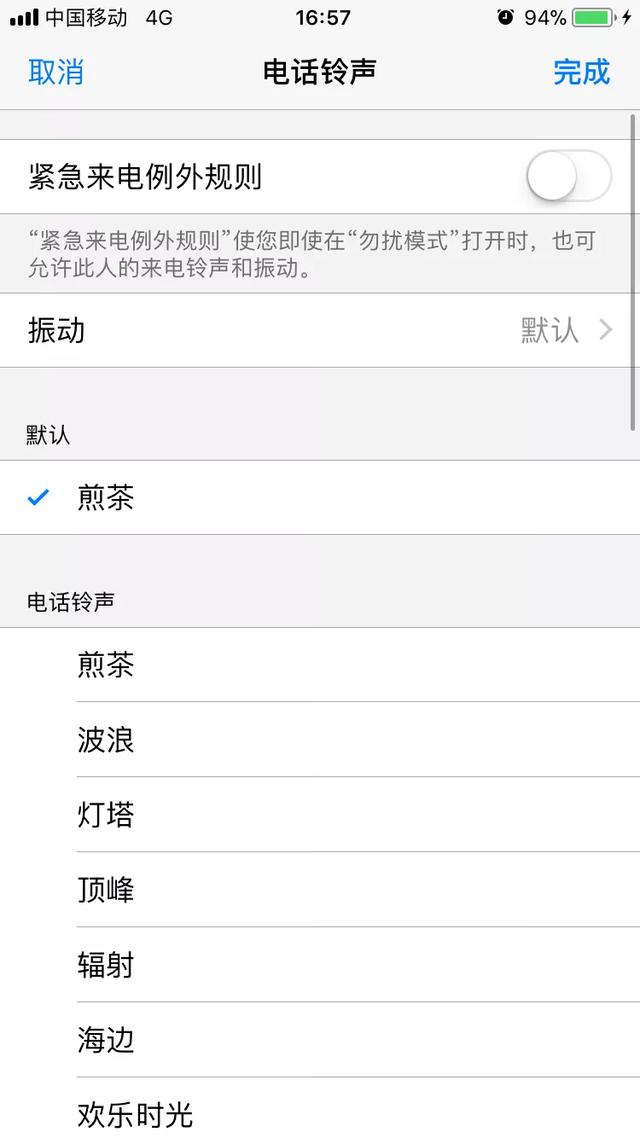Open the 振动 vibration settings
Viewport: 640px width, 1138px height.
click(320, 330)
